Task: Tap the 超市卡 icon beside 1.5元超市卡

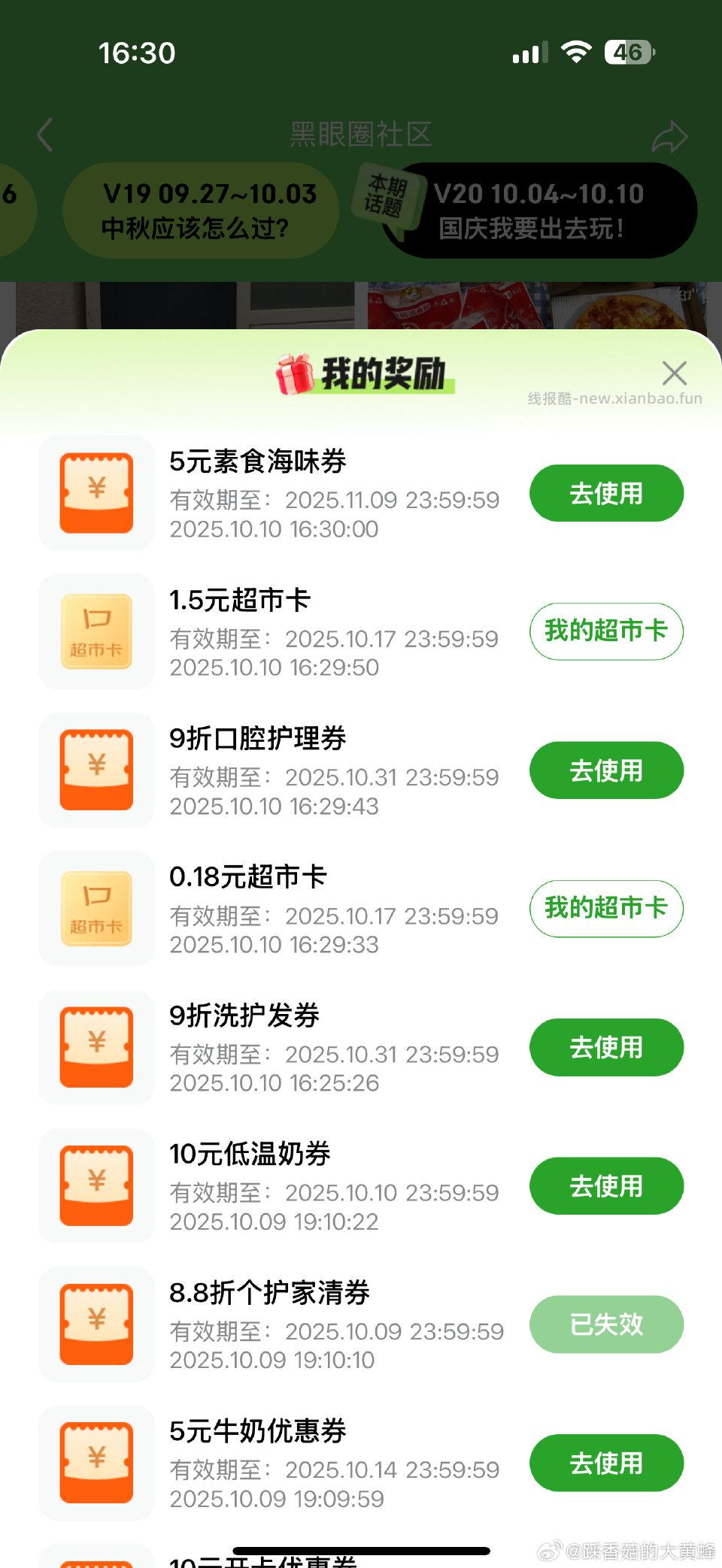Action: point(96,631)
